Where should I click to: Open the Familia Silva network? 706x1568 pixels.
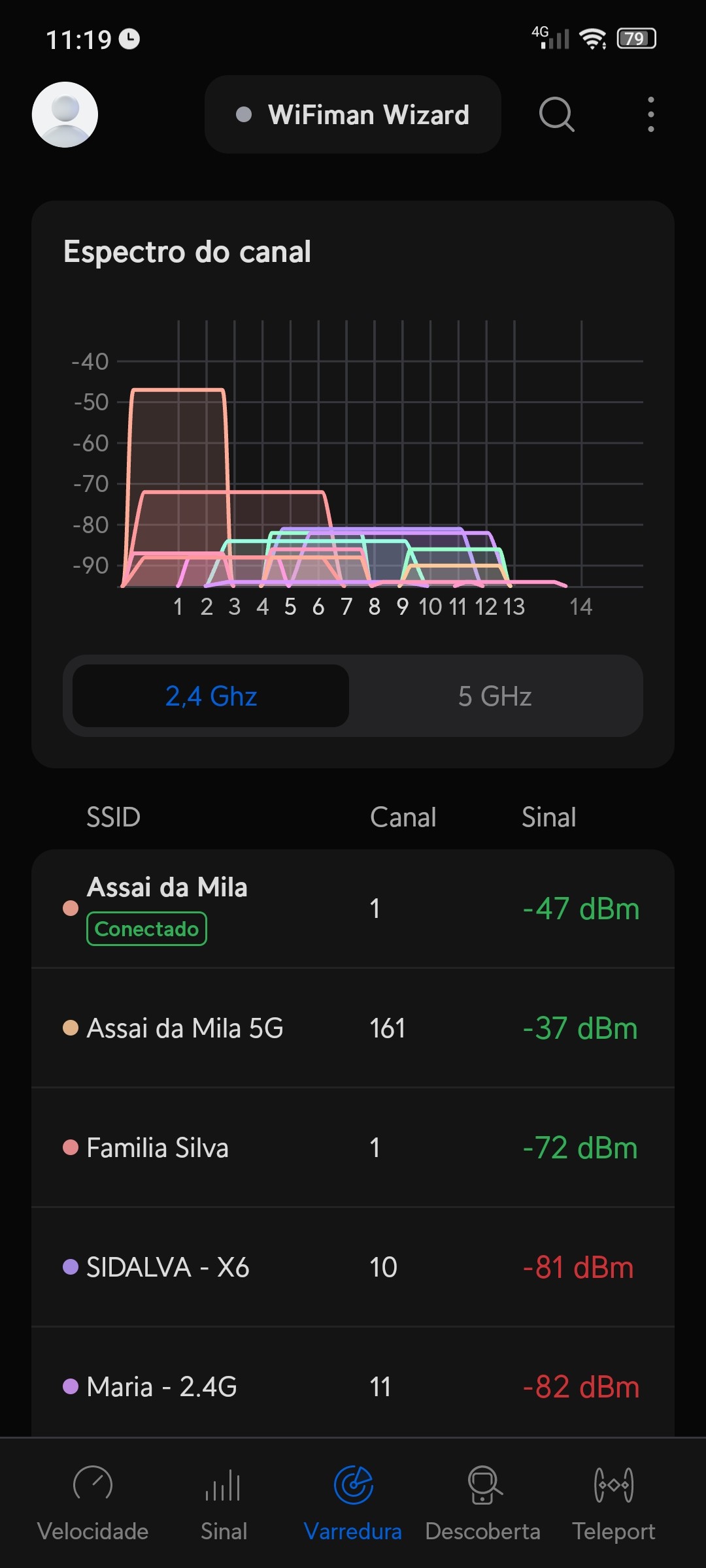pyautogui.click(x=353, y=1147)
